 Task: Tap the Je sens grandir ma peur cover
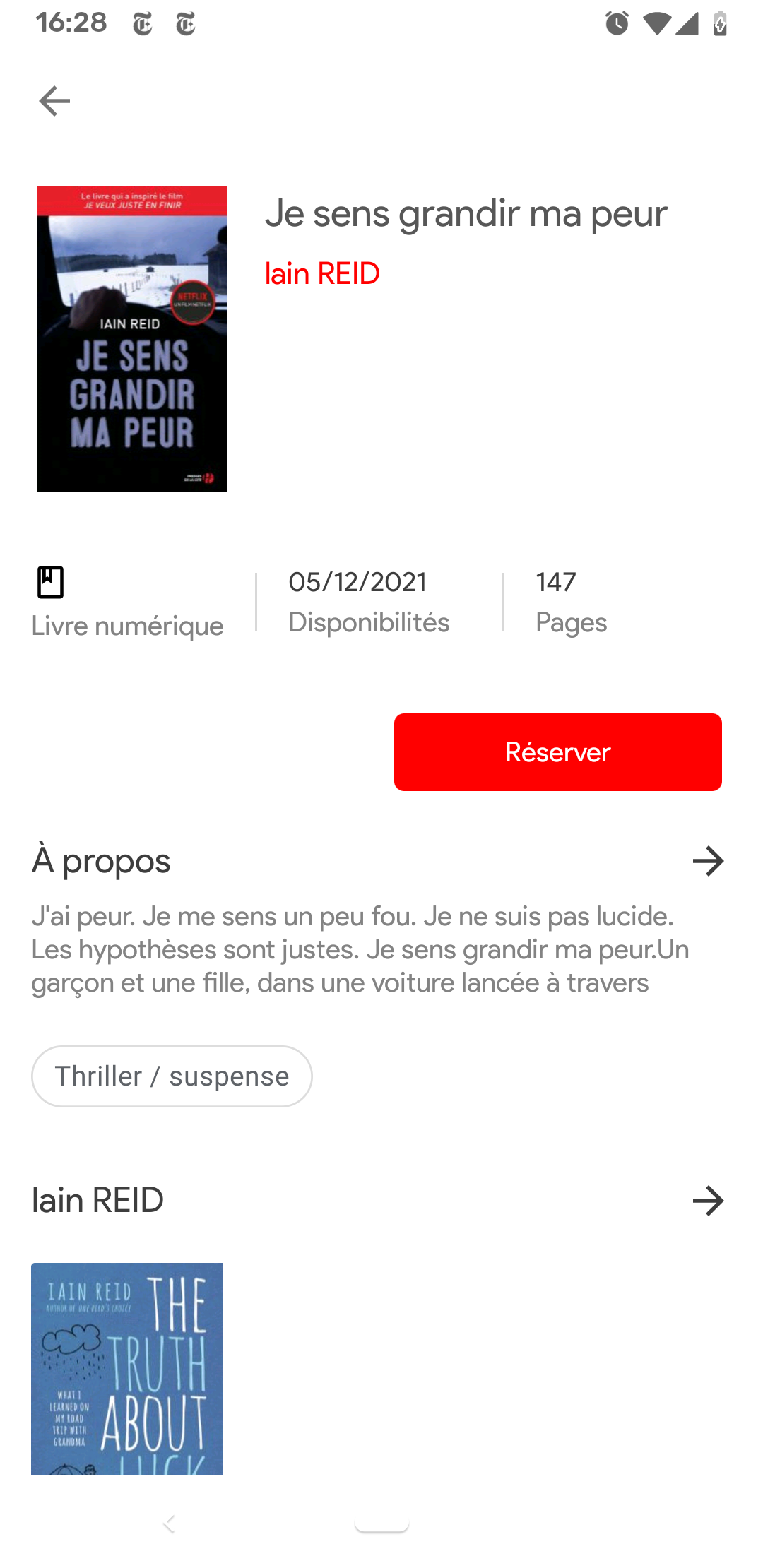131,338
